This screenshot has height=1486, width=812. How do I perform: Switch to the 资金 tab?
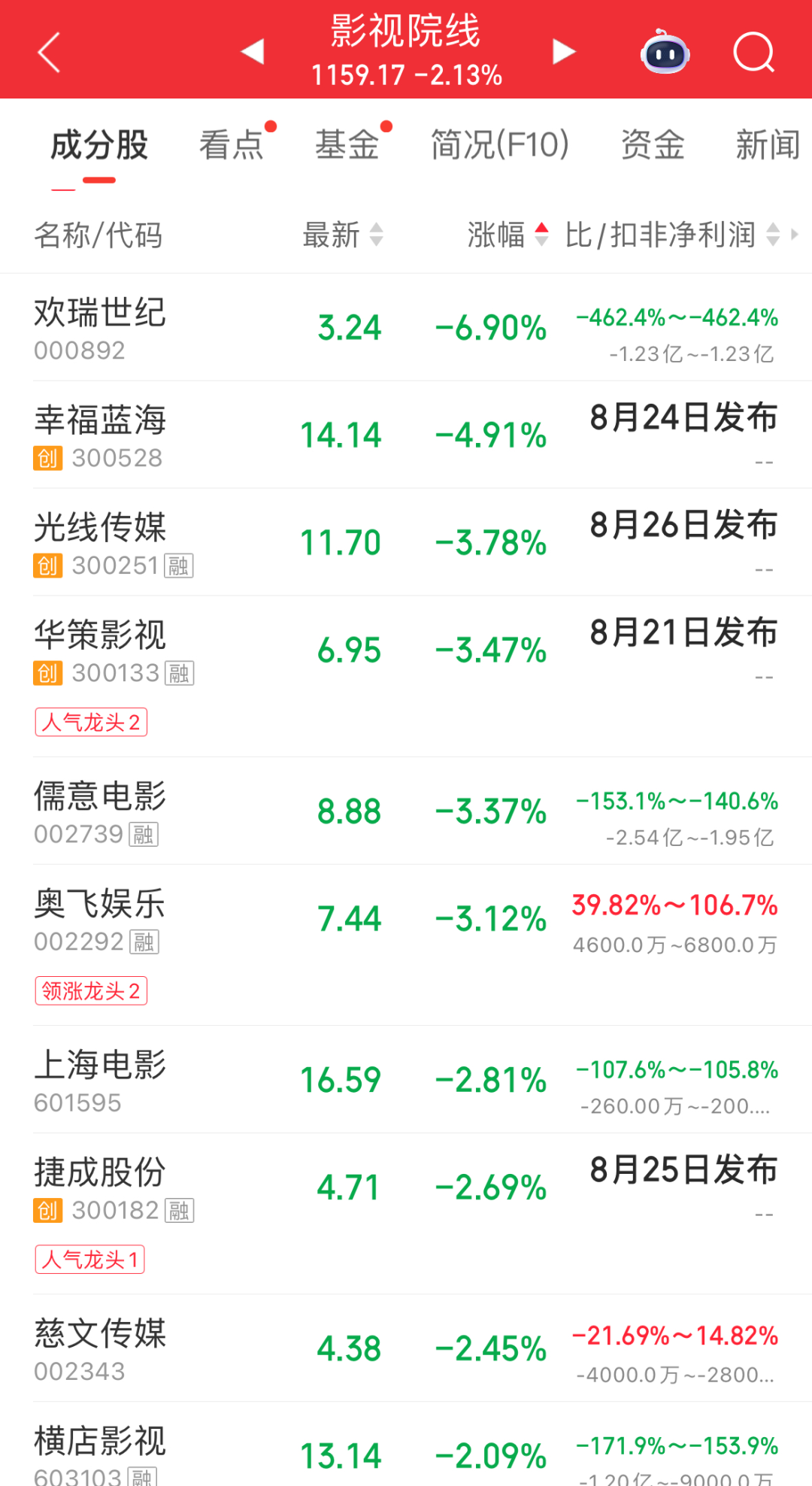653,144
